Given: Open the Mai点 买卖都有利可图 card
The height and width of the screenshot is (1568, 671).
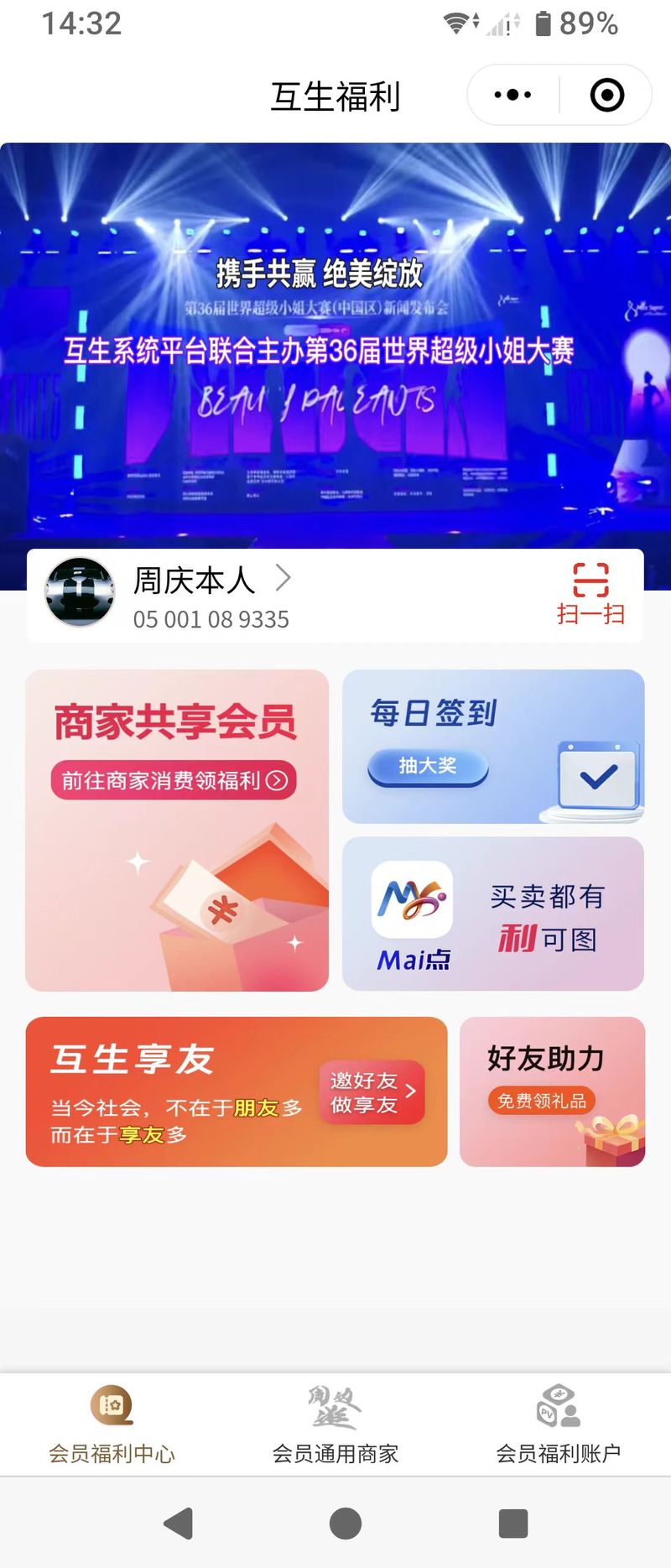Looking at the screenshot, I should pyautogui.click(x=493, y=914).
